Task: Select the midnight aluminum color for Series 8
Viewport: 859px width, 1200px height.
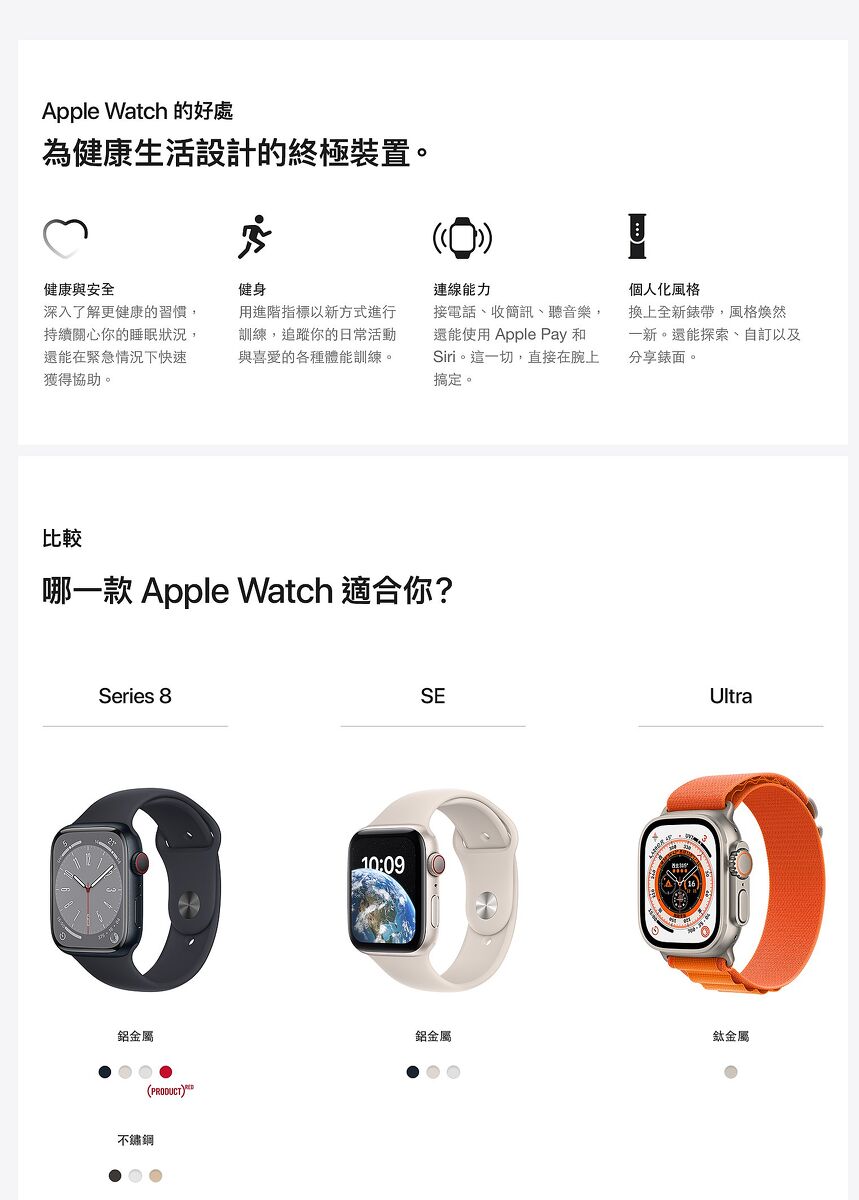Action: (105, 1072)
